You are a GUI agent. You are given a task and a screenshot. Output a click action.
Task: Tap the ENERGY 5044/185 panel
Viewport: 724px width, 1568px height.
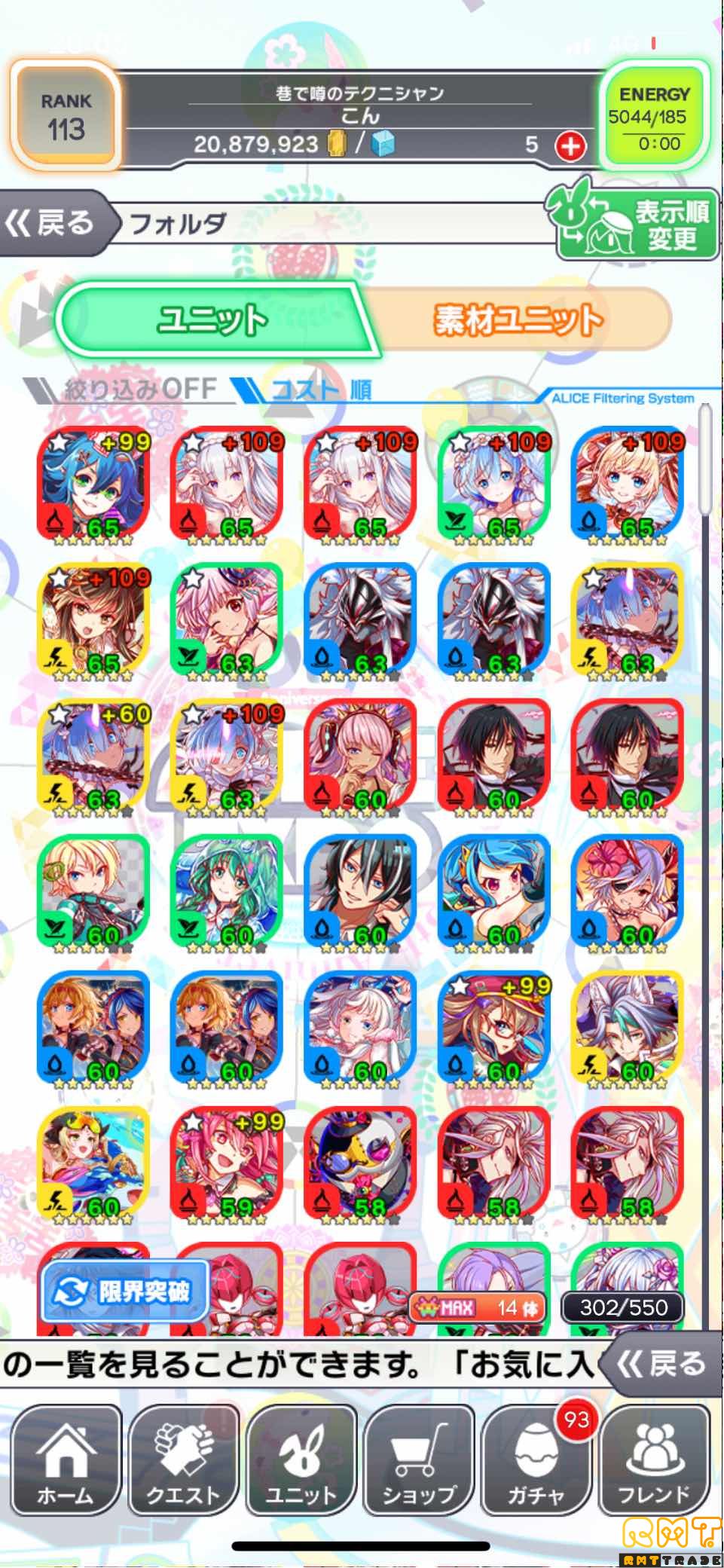click(654, 118)
